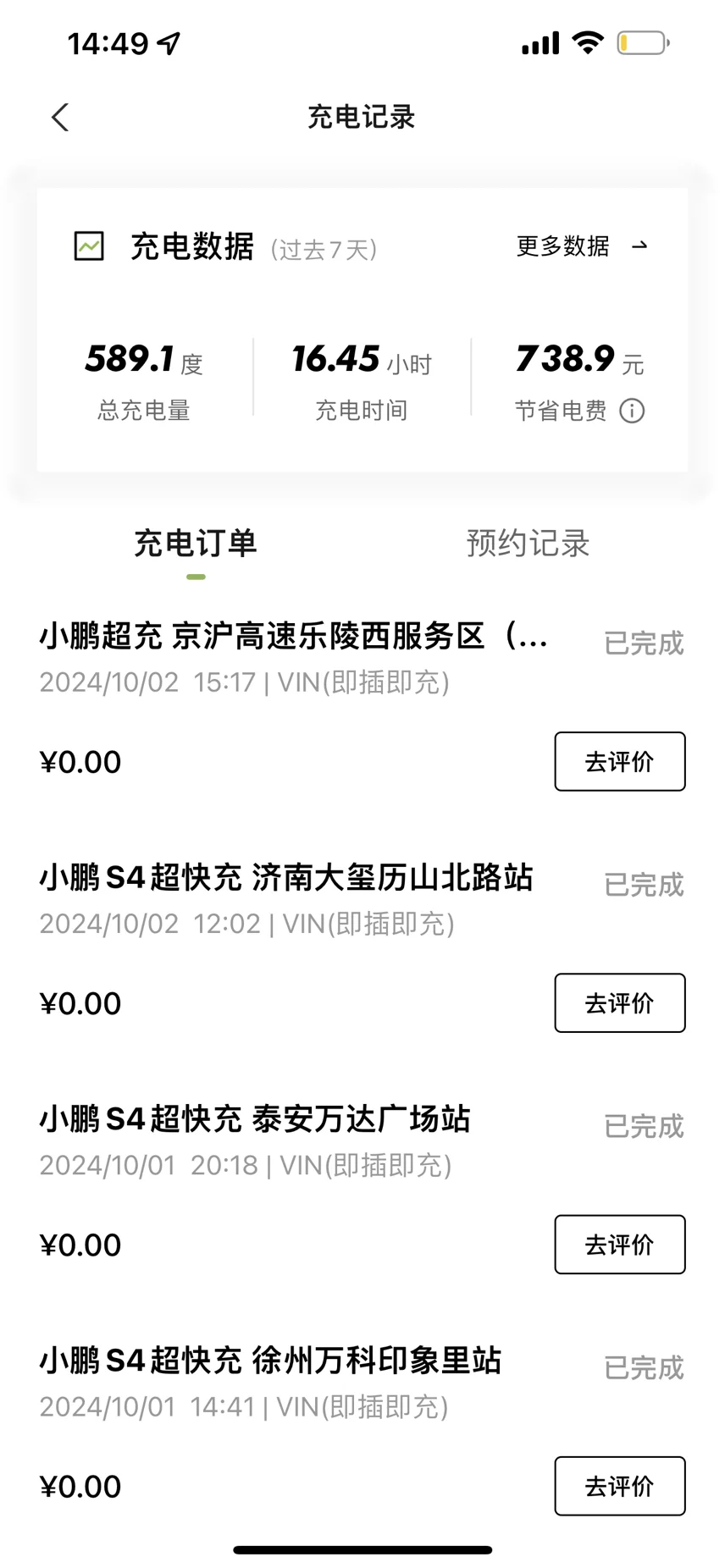The image size is (725, 1568).
Task: Open 更多数据 charging statistics
Action: (x=581, y=246)
